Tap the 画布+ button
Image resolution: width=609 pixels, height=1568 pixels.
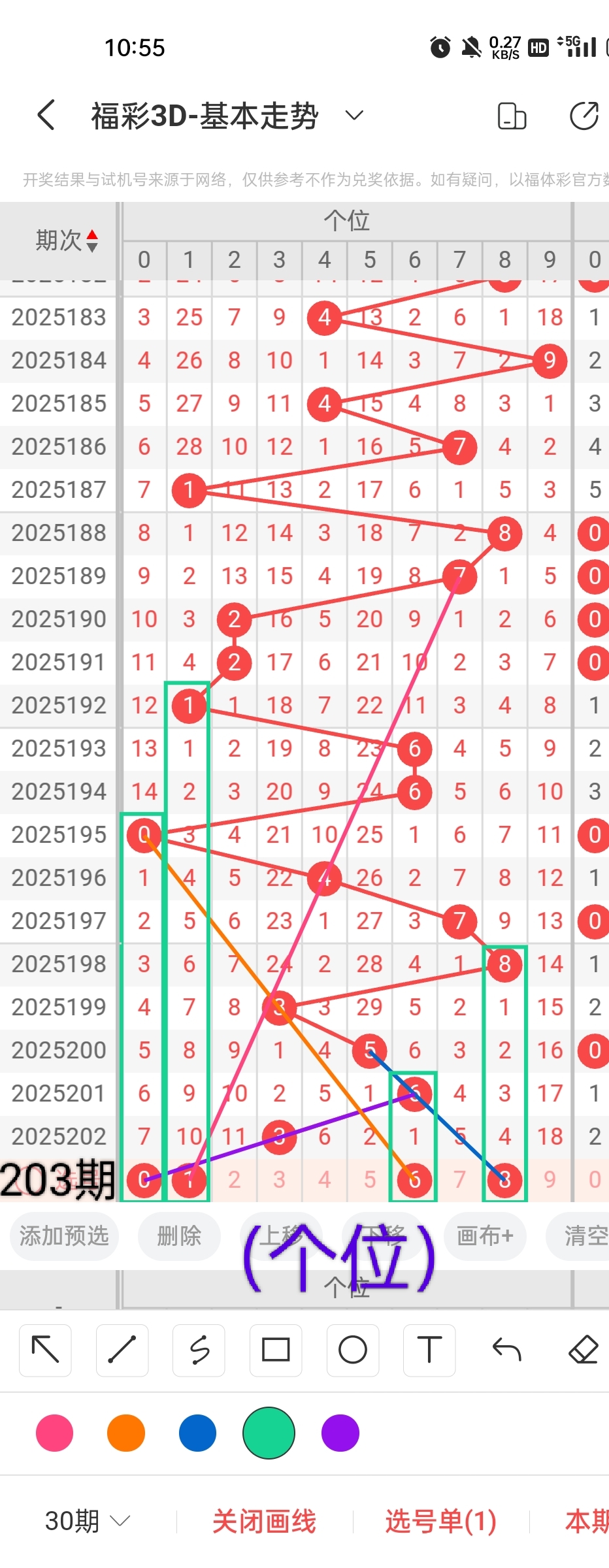pyautogui.click(x=485, y=1235)
